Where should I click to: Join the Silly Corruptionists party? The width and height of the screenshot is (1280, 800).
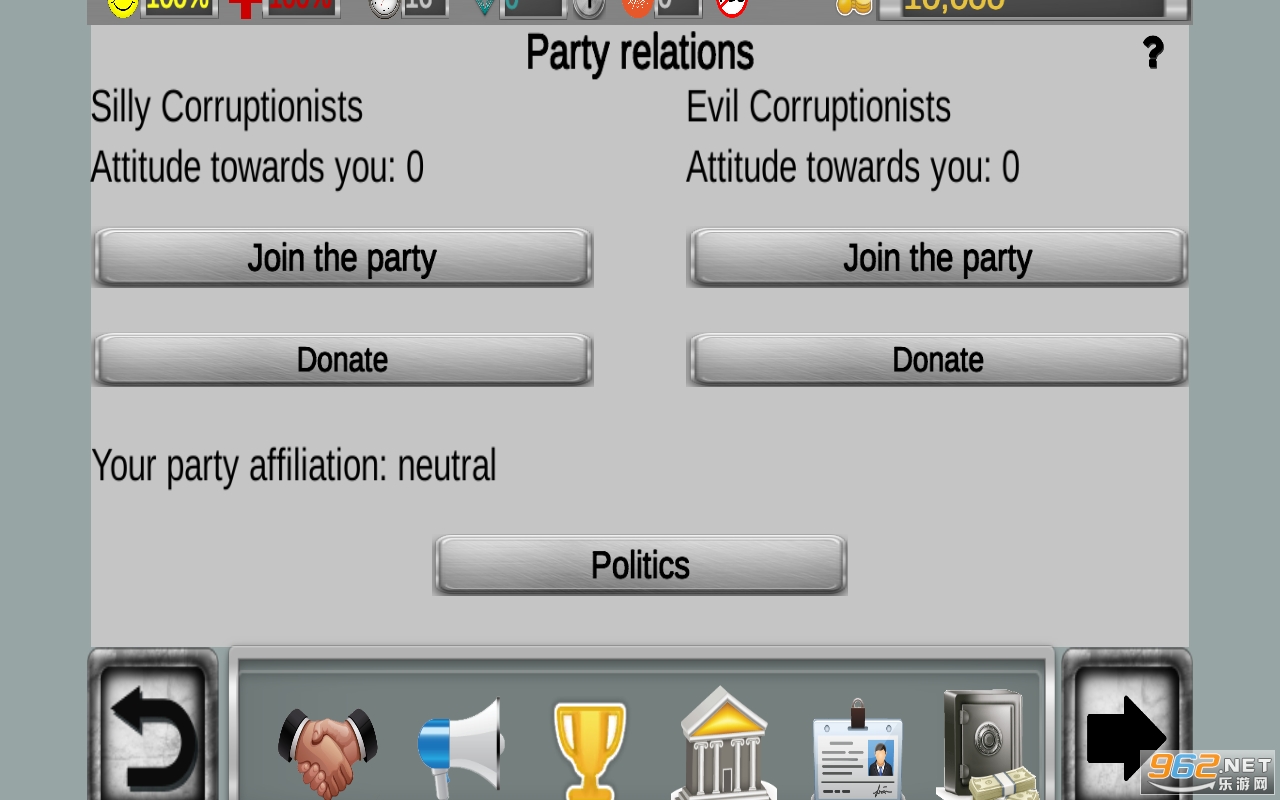pyautogui.click(x=342, y=258)
